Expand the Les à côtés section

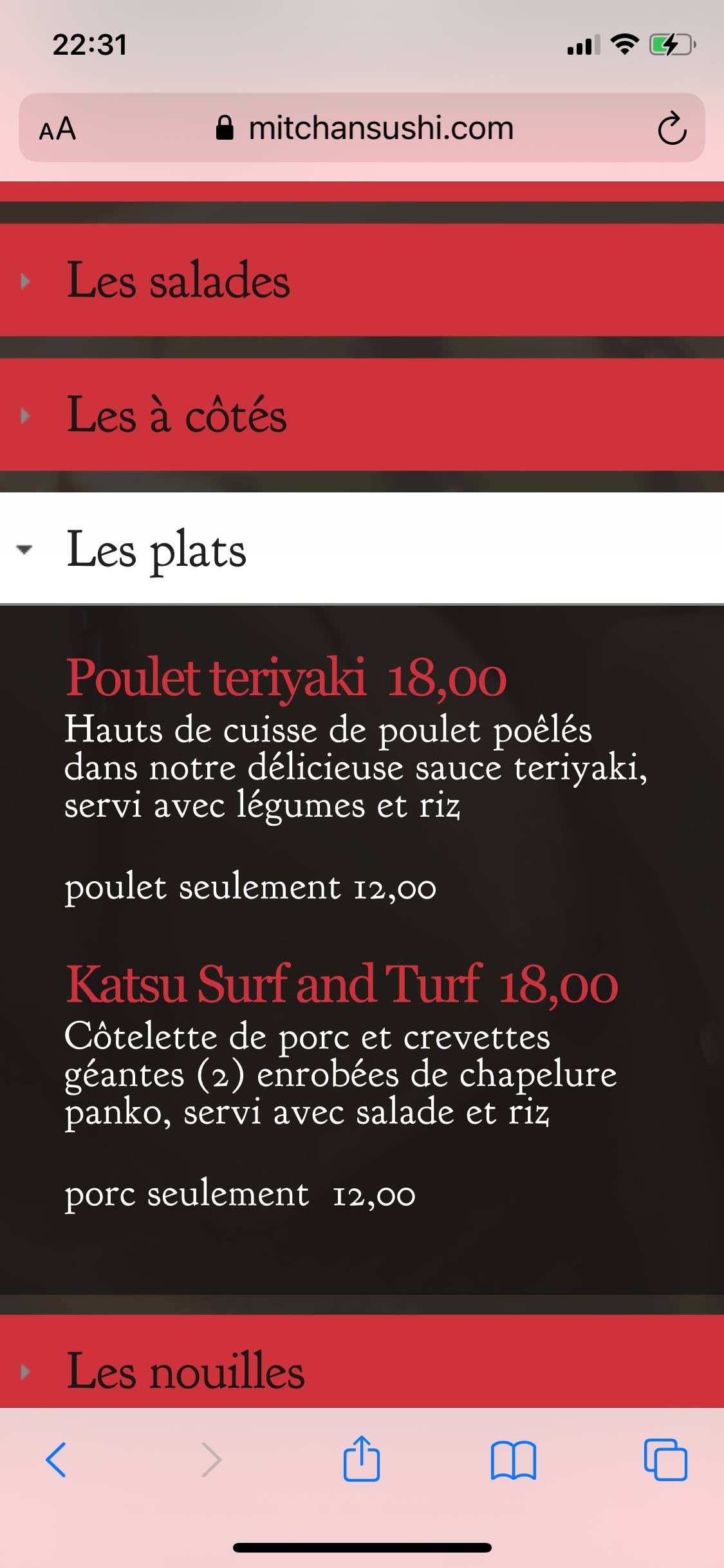pyautogui.click(x=176, y=415)
